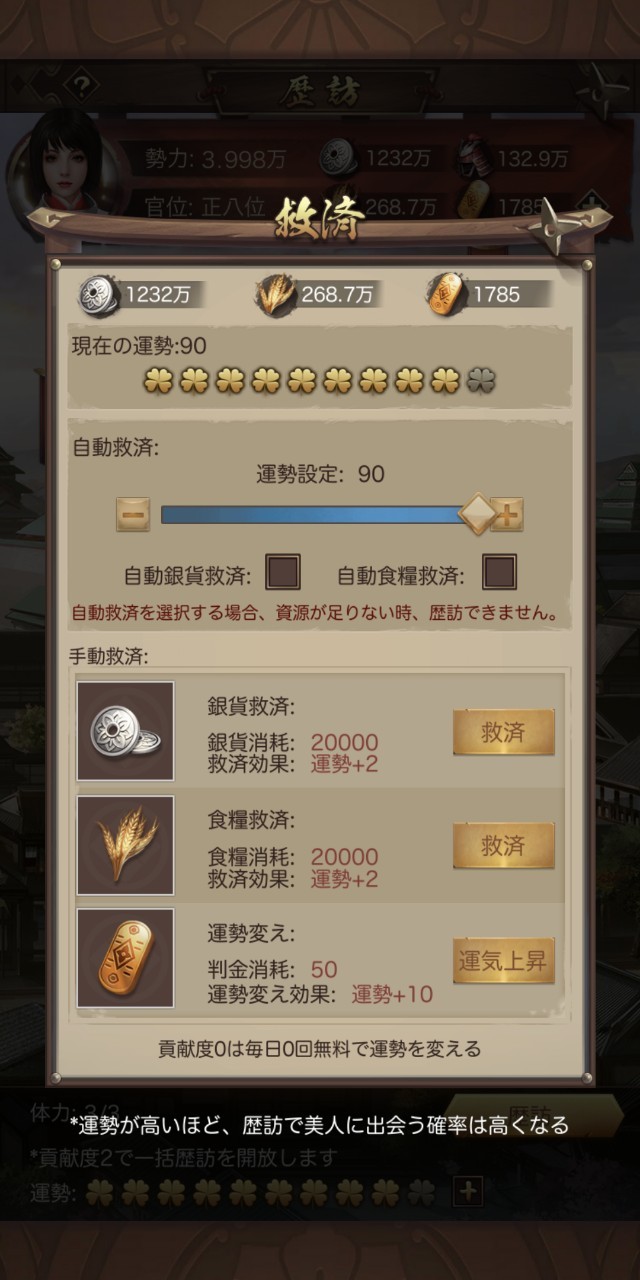
Task: Tap 救済 button for 食糧救済
Action: (503, 846)
